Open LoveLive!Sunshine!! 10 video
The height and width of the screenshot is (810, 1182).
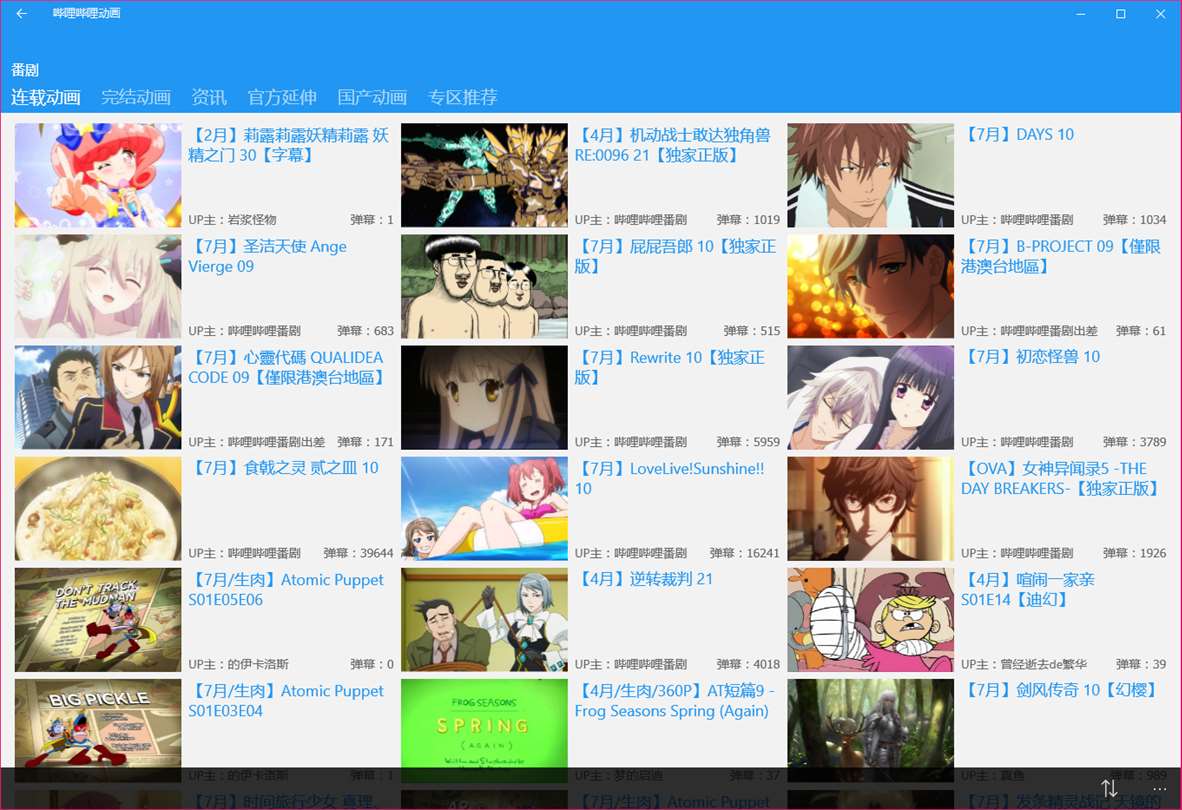(x=669, y=478)
